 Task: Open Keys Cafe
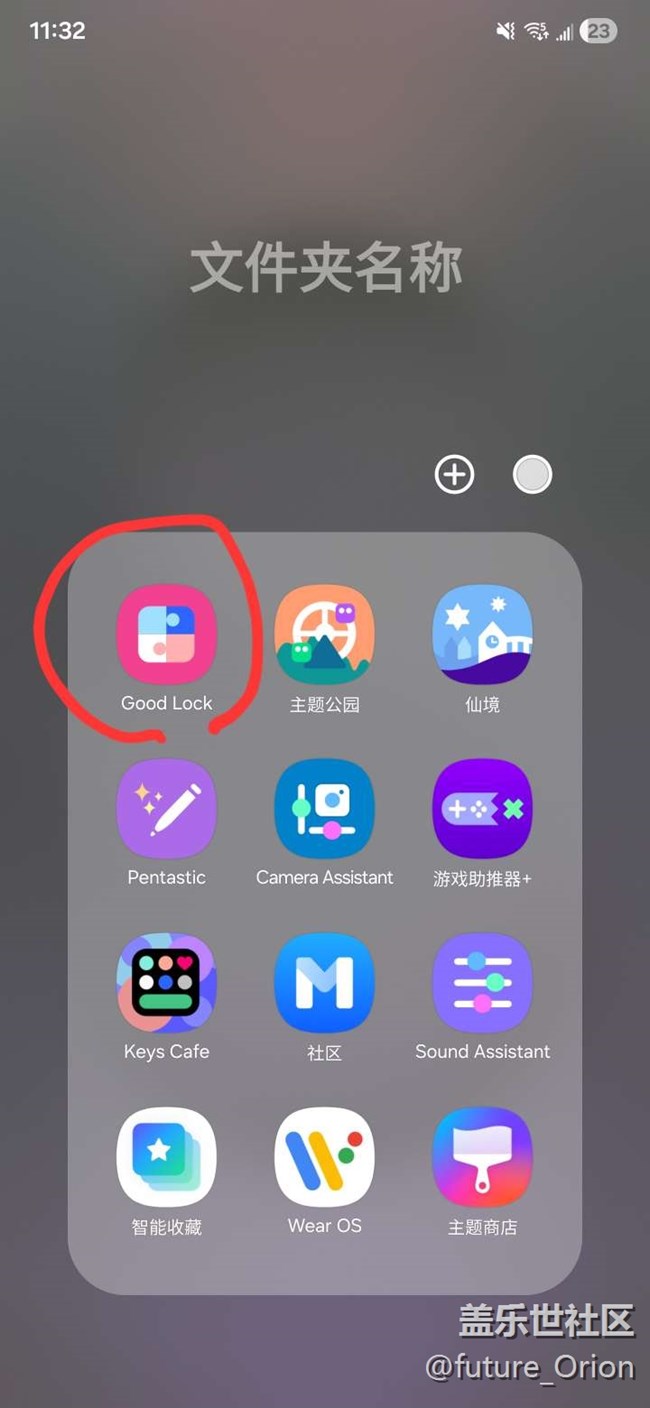[x=166, y=983]
